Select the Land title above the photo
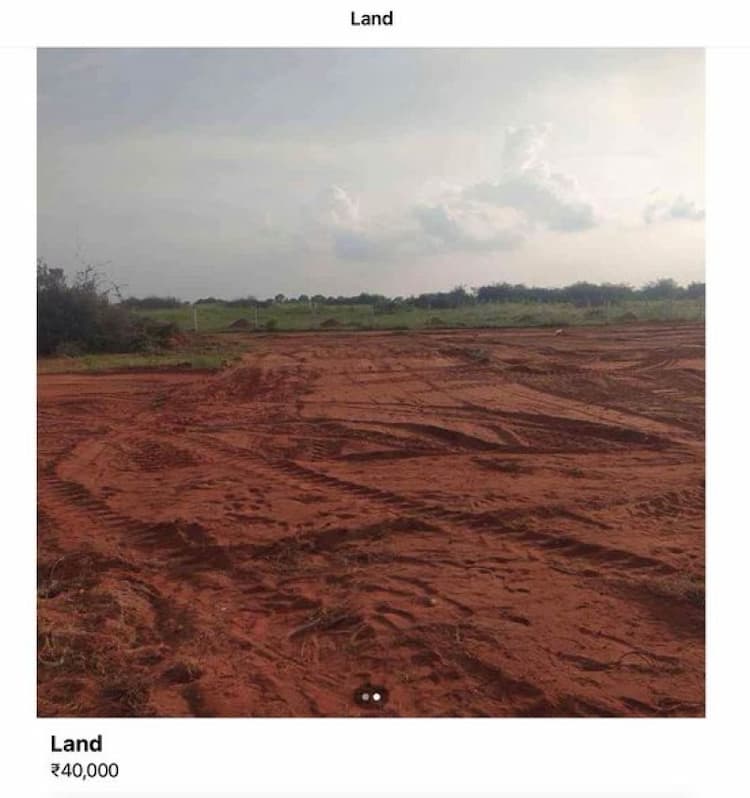This screenshot has width=750, height=798. 371,18
